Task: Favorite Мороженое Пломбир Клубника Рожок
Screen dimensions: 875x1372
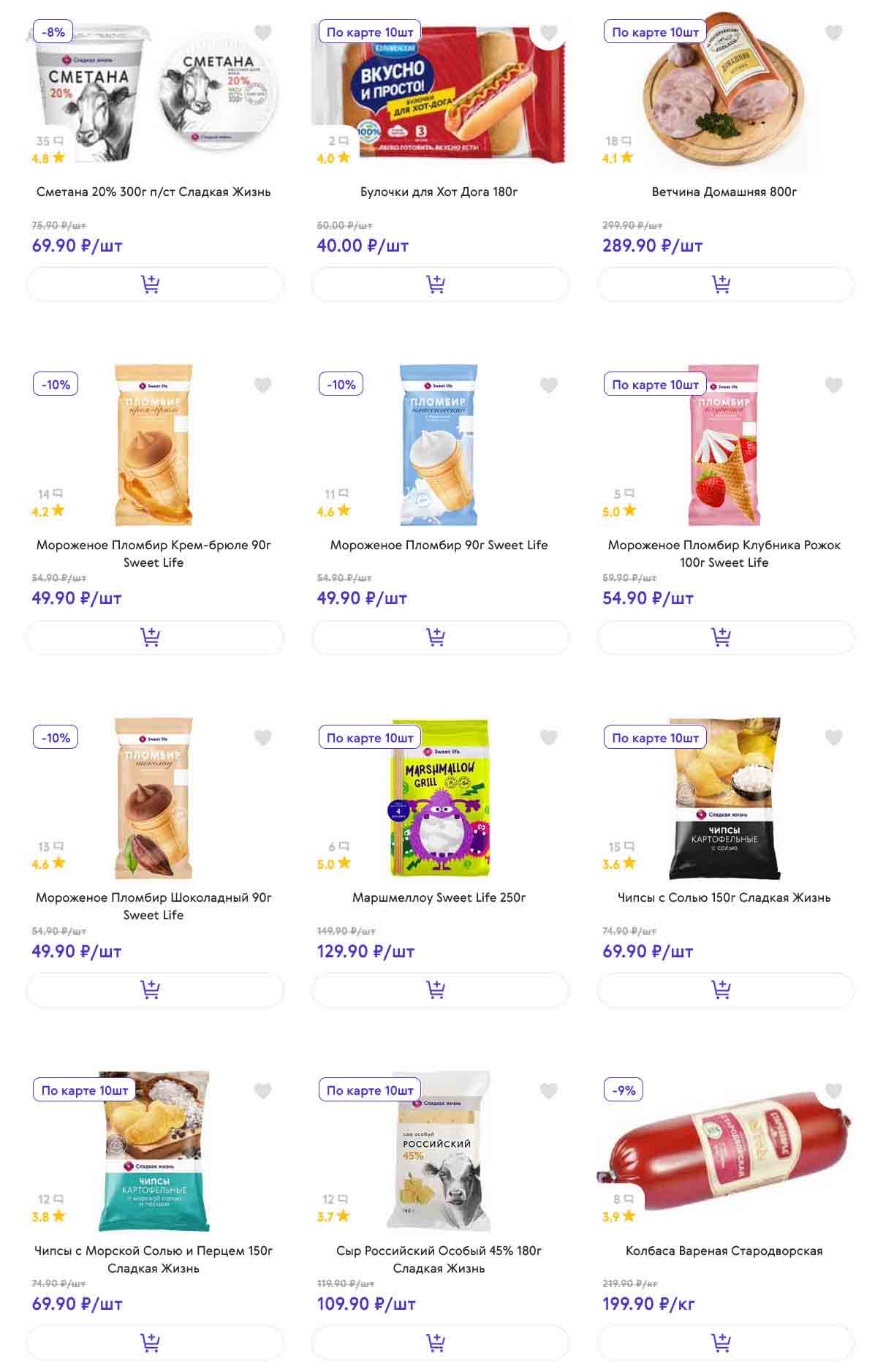Action: point(833,385)
